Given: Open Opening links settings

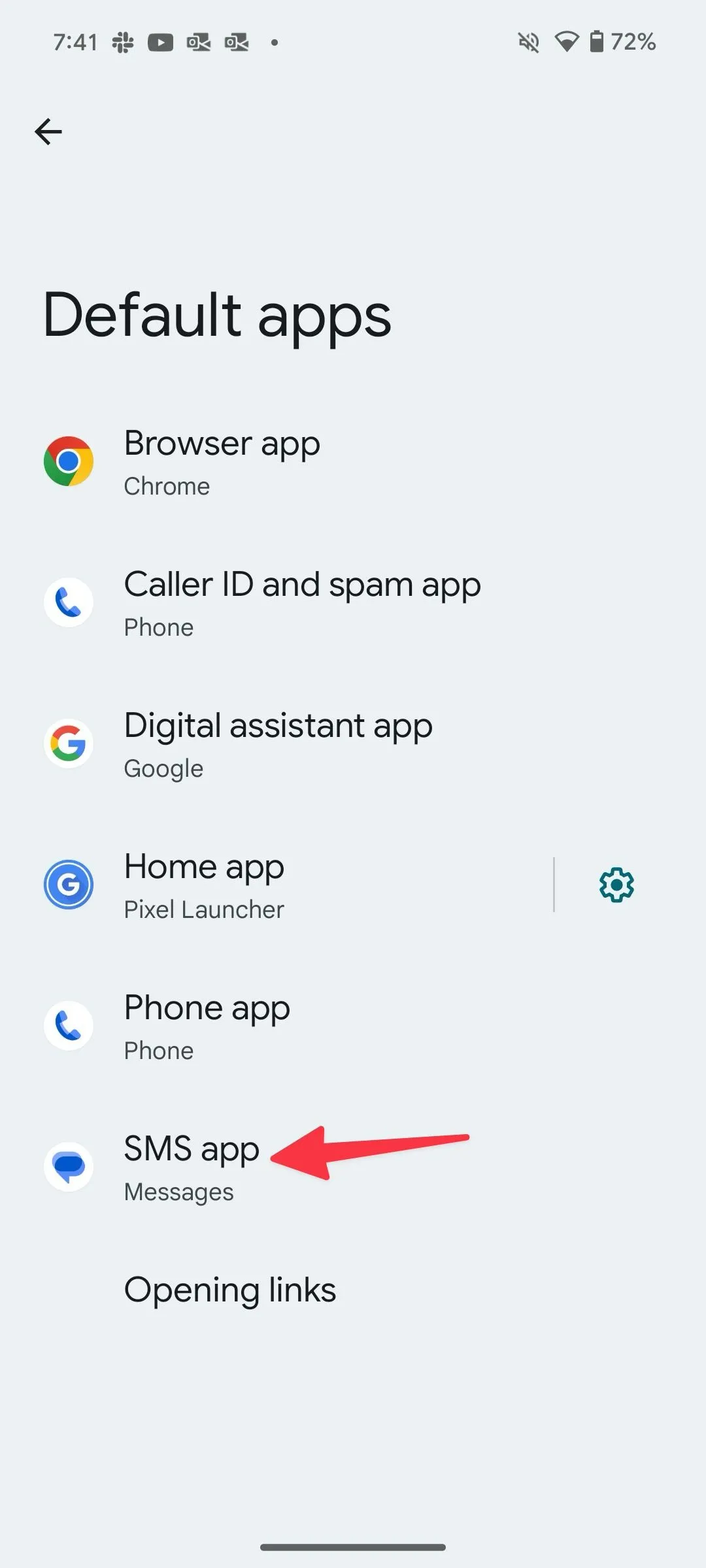Looking at the screenshot, I should coord(229,1288).
